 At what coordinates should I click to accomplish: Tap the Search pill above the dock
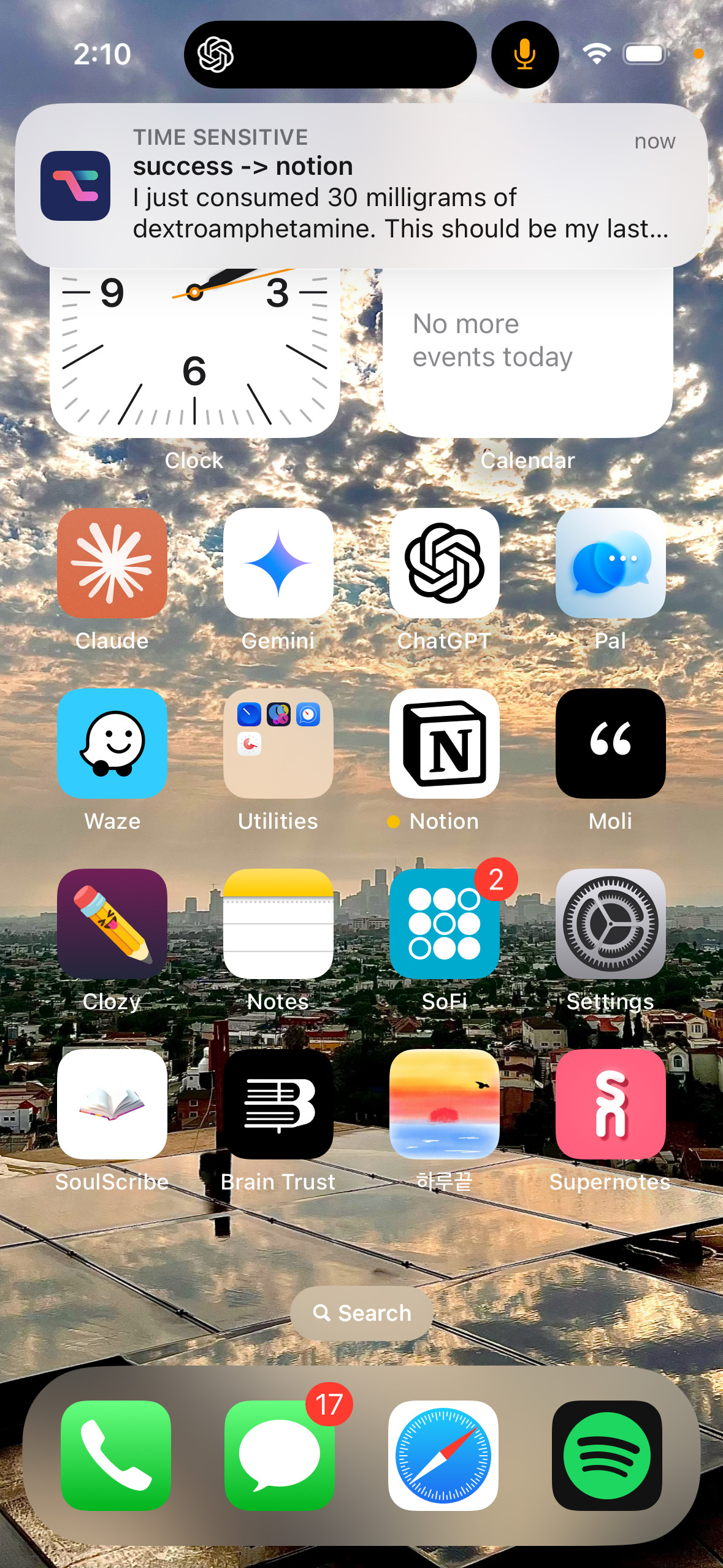pos(362,1313)
